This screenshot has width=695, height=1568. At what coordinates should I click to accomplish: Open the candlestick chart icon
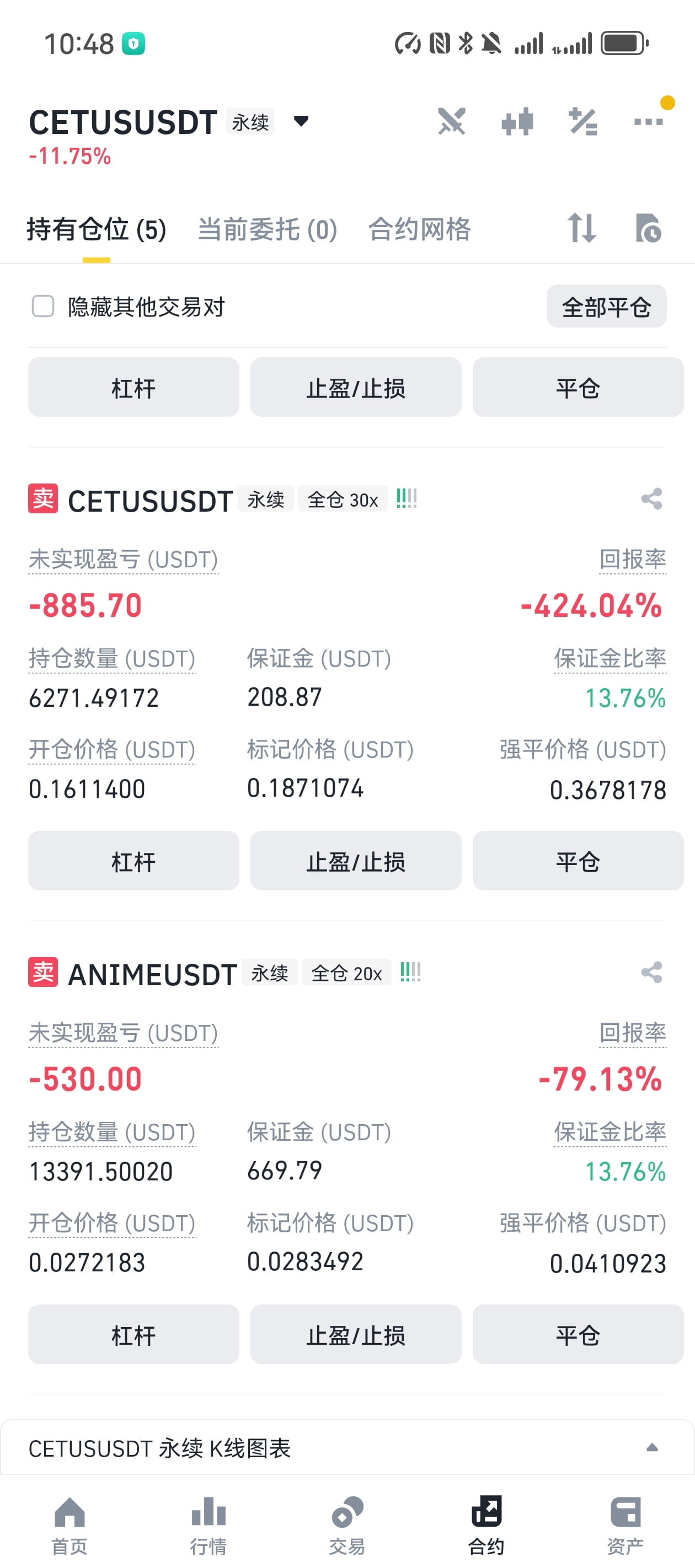[517, 121]
